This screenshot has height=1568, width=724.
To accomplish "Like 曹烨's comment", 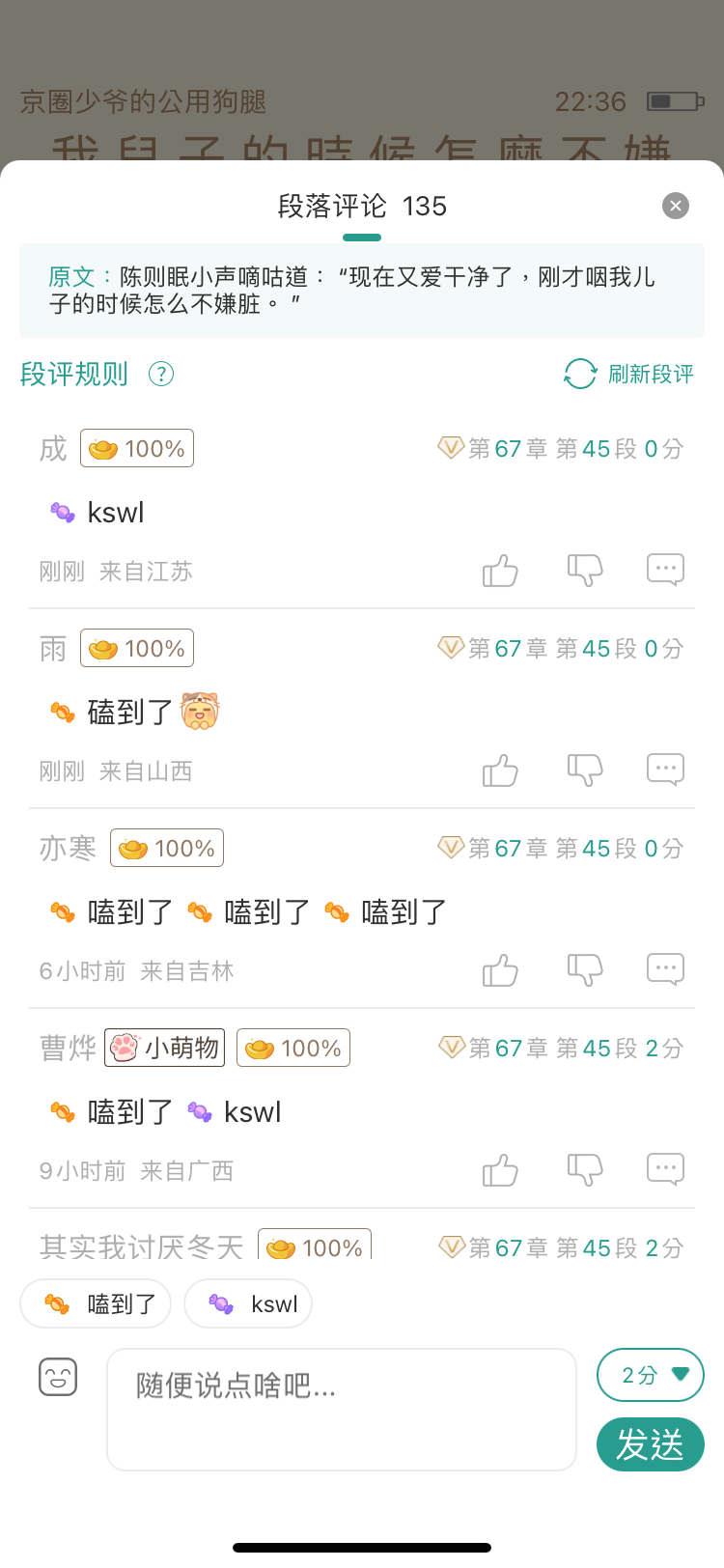I will click(x=500, y=1170).
